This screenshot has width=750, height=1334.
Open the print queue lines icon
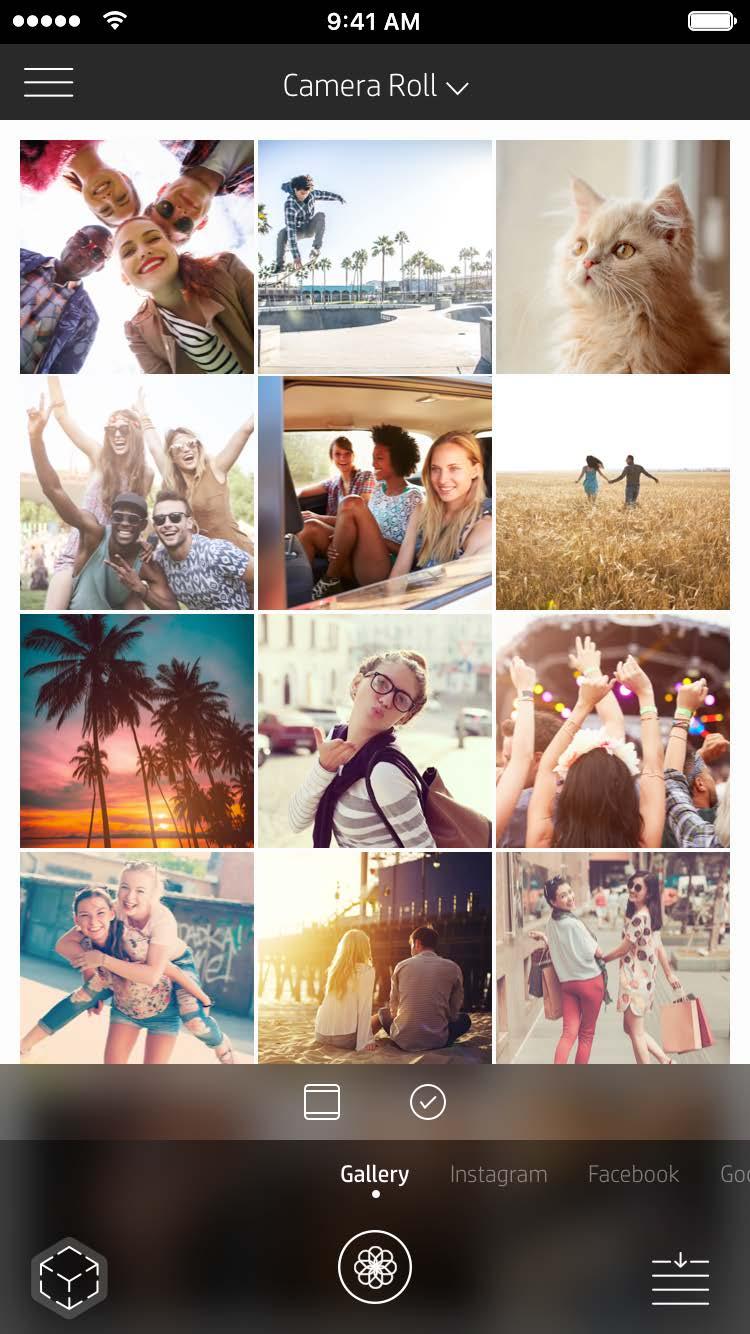click(x=680, y=1279)
